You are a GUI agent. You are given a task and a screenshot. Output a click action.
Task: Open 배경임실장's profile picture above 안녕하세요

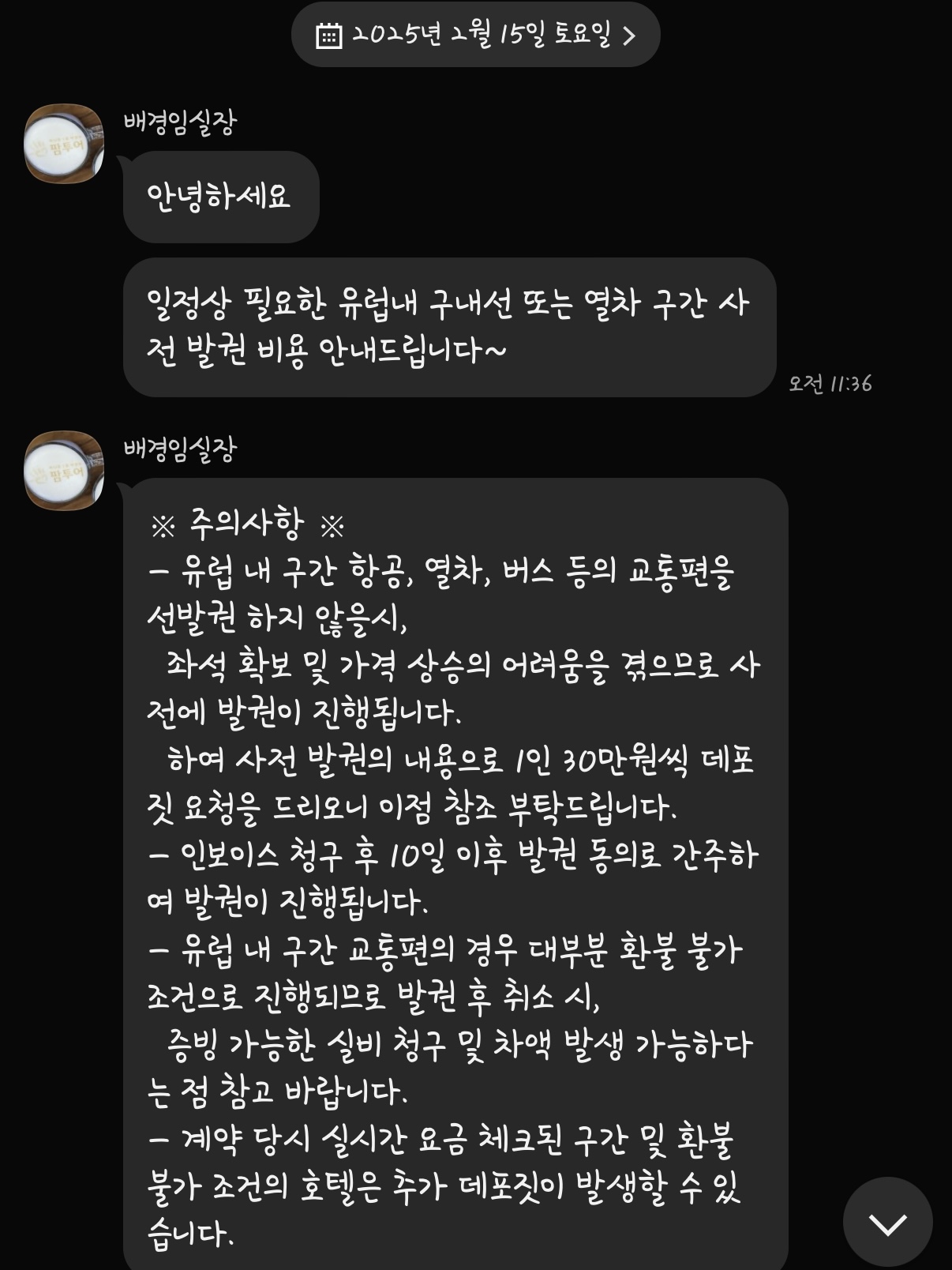coord(64,144)
